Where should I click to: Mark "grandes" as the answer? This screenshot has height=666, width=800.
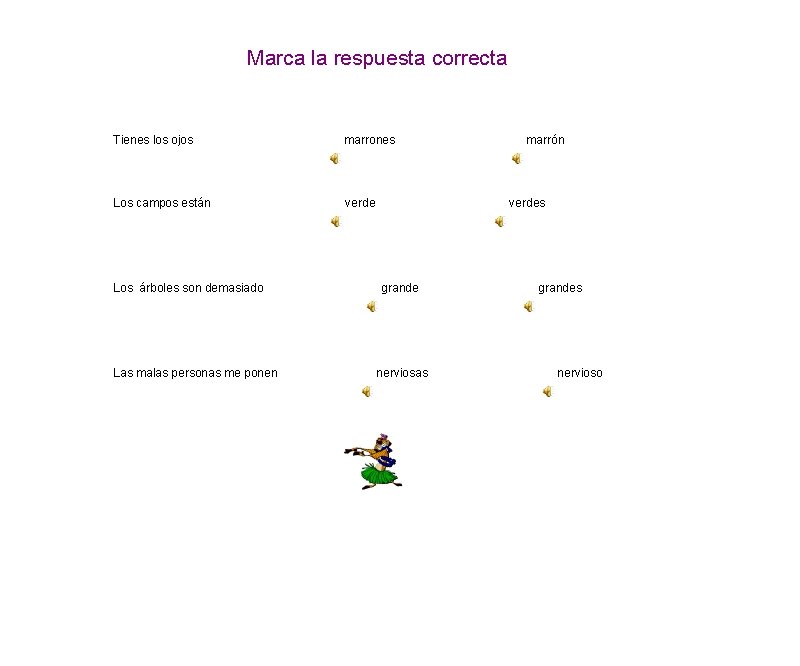[560, 288]
